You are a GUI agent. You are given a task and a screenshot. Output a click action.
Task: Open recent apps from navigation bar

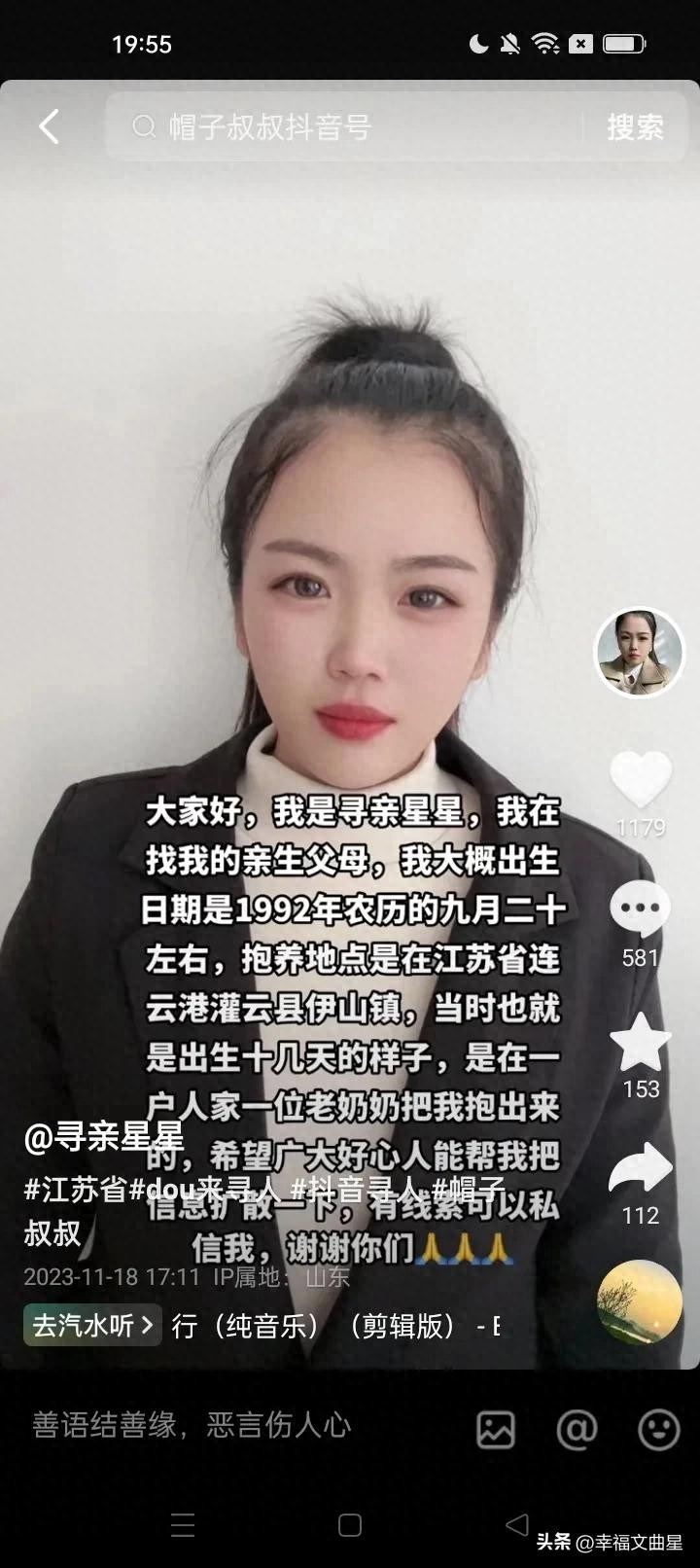183,1525
